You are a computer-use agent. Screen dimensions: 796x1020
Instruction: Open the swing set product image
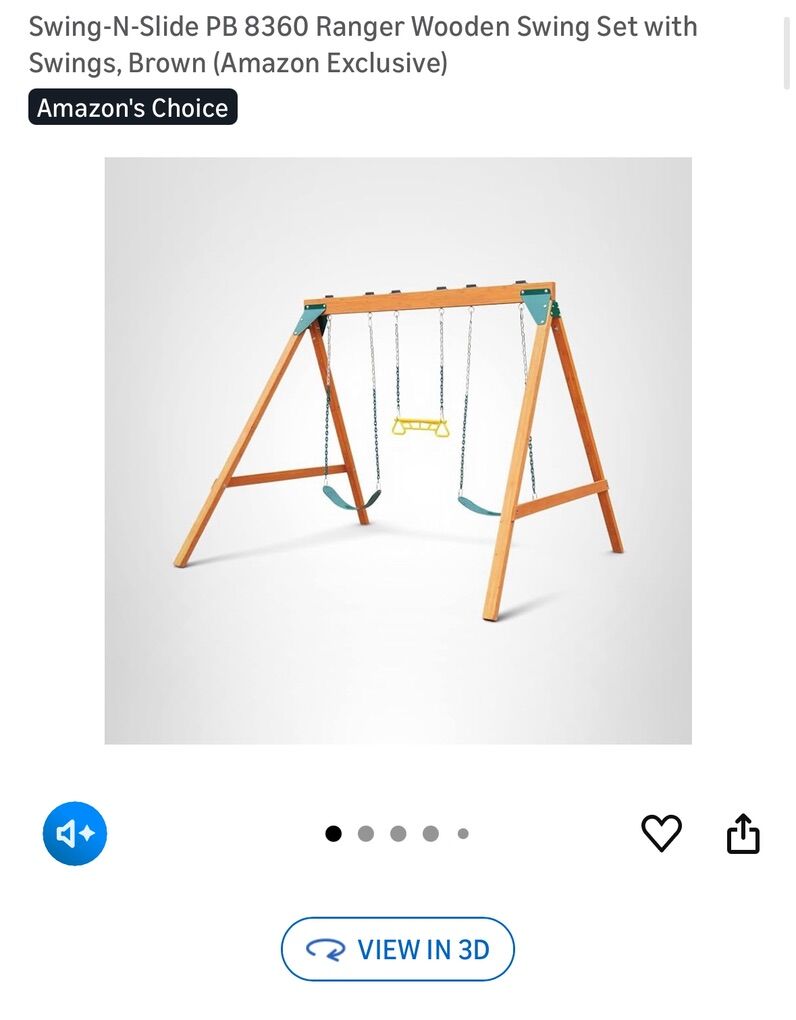(398, 450)
